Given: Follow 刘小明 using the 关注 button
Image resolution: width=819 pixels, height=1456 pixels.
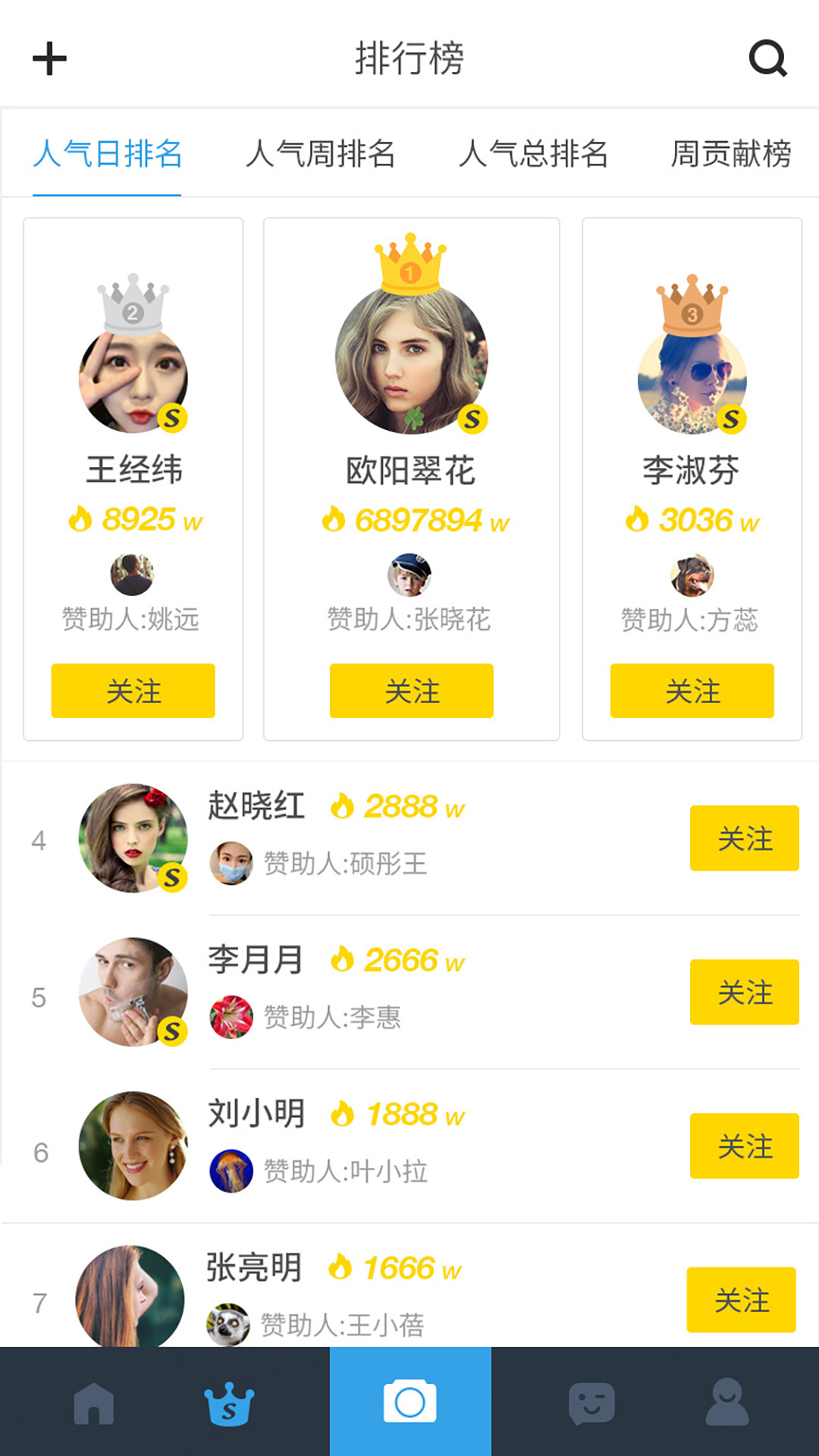Looking at the screenshot, I should tap(744, 1146).
